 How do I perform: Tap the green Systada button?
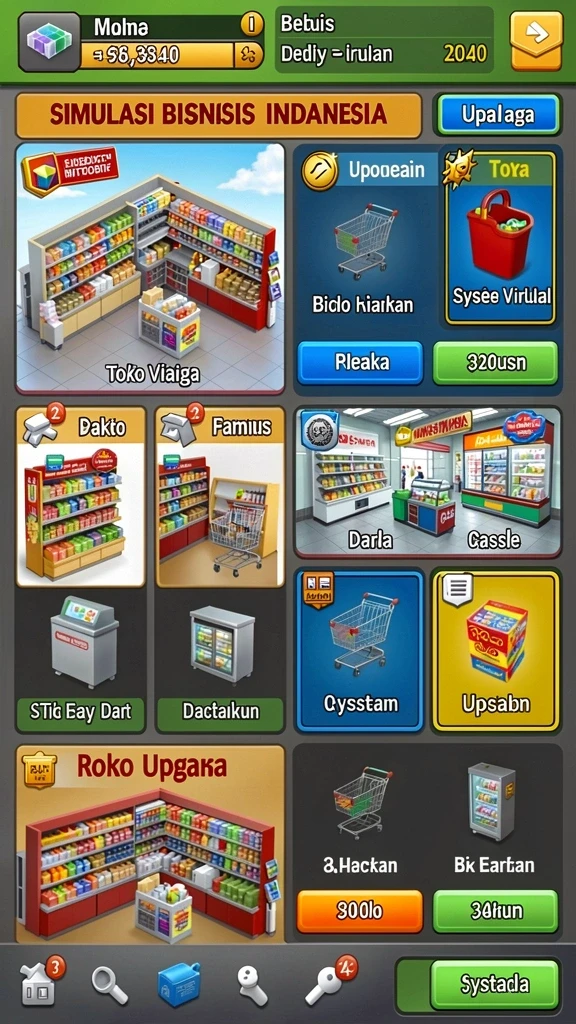(494, 985)
